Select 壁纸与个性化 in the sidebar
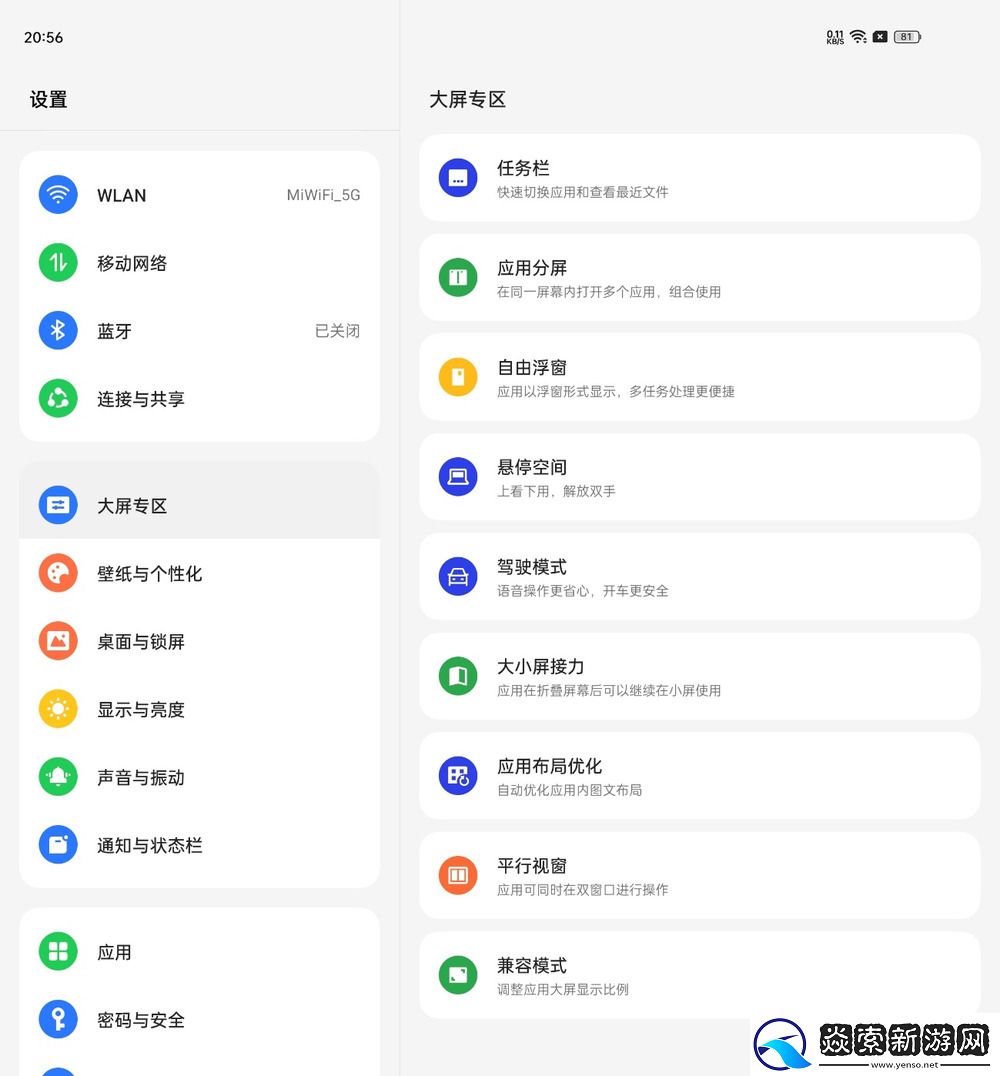This screenshot has height=1076, width=1000. click(x=199, y=574)
